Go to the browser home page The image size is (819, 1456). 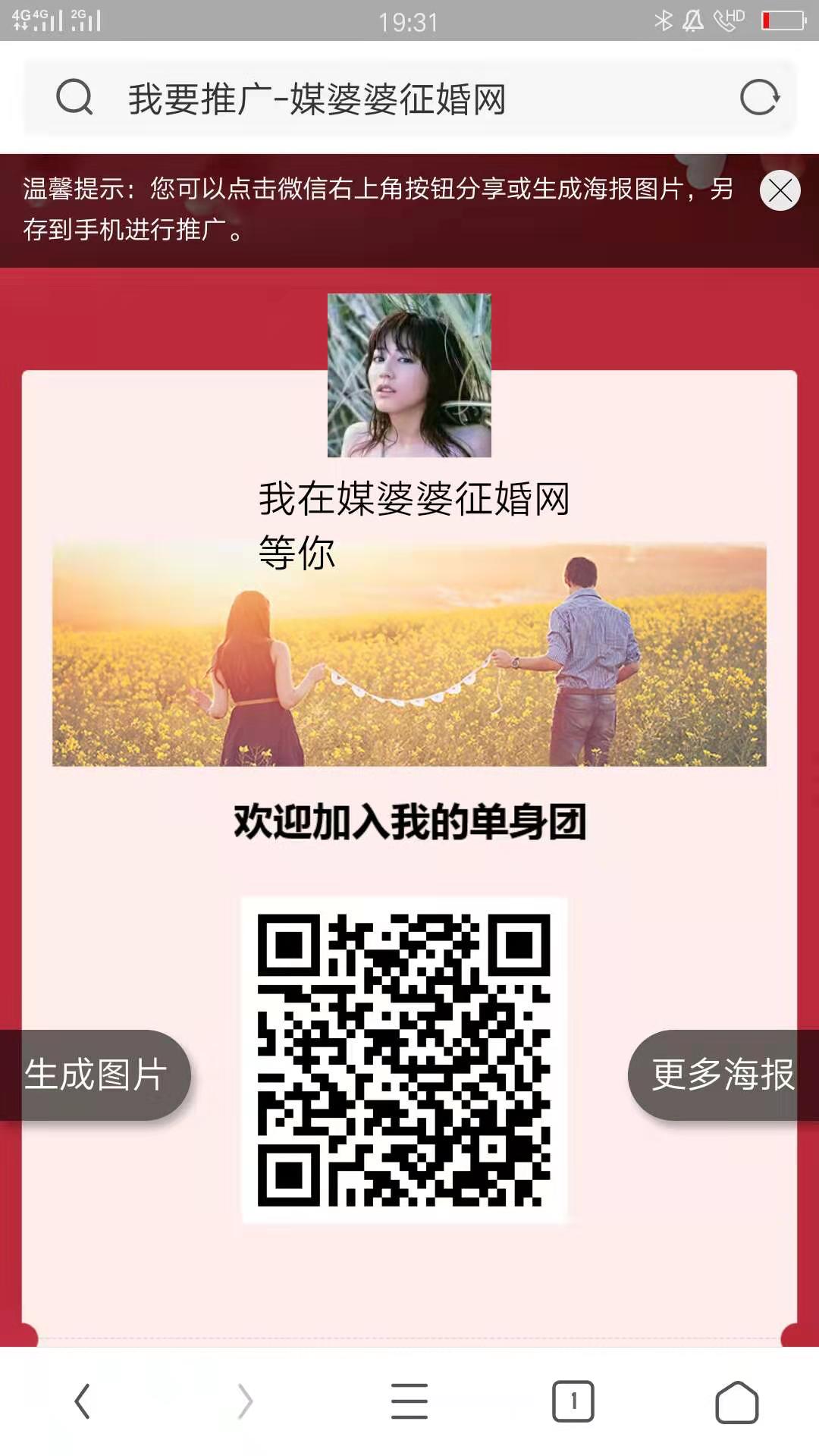pos(736,1401)
